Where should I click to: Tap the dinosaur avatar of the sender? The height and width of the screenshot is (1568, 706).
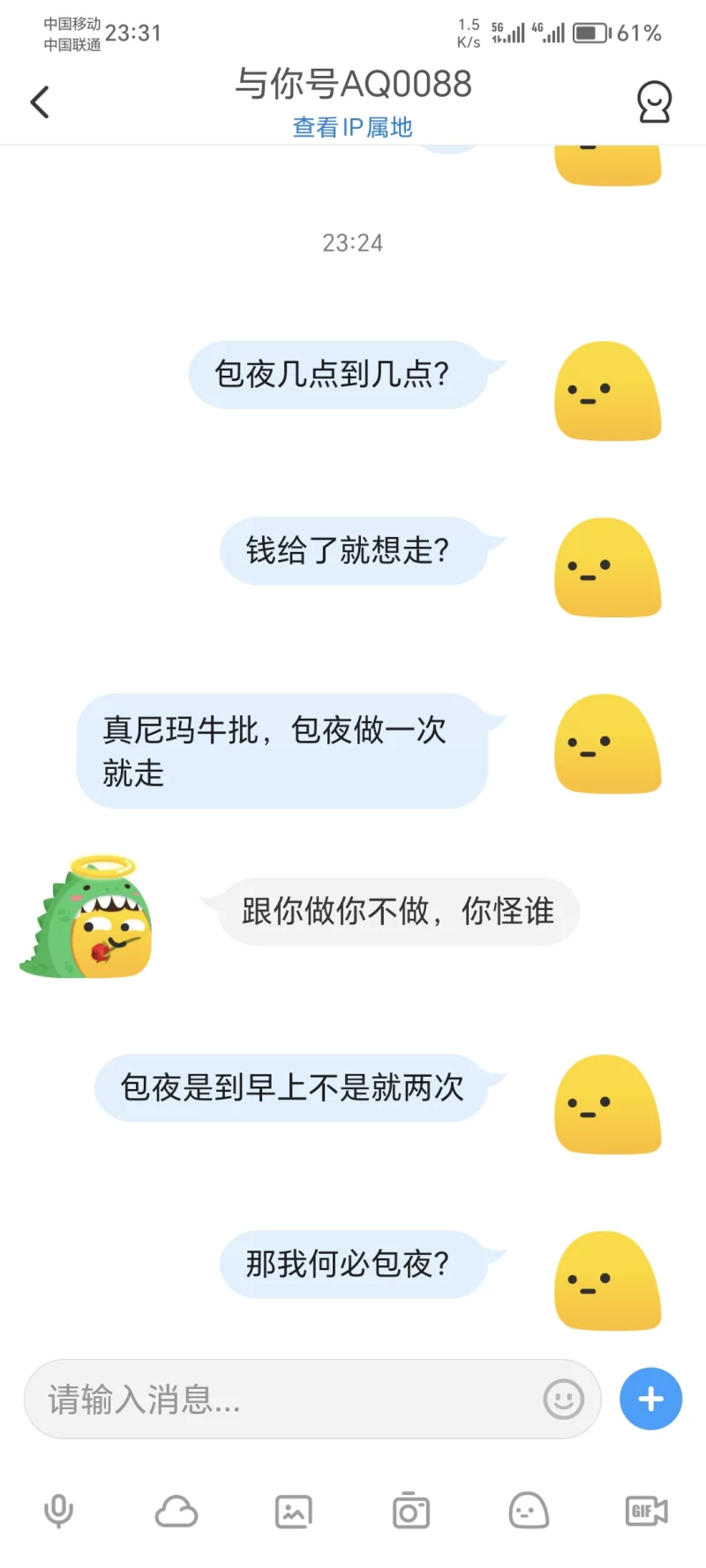(x=86, y=917)
